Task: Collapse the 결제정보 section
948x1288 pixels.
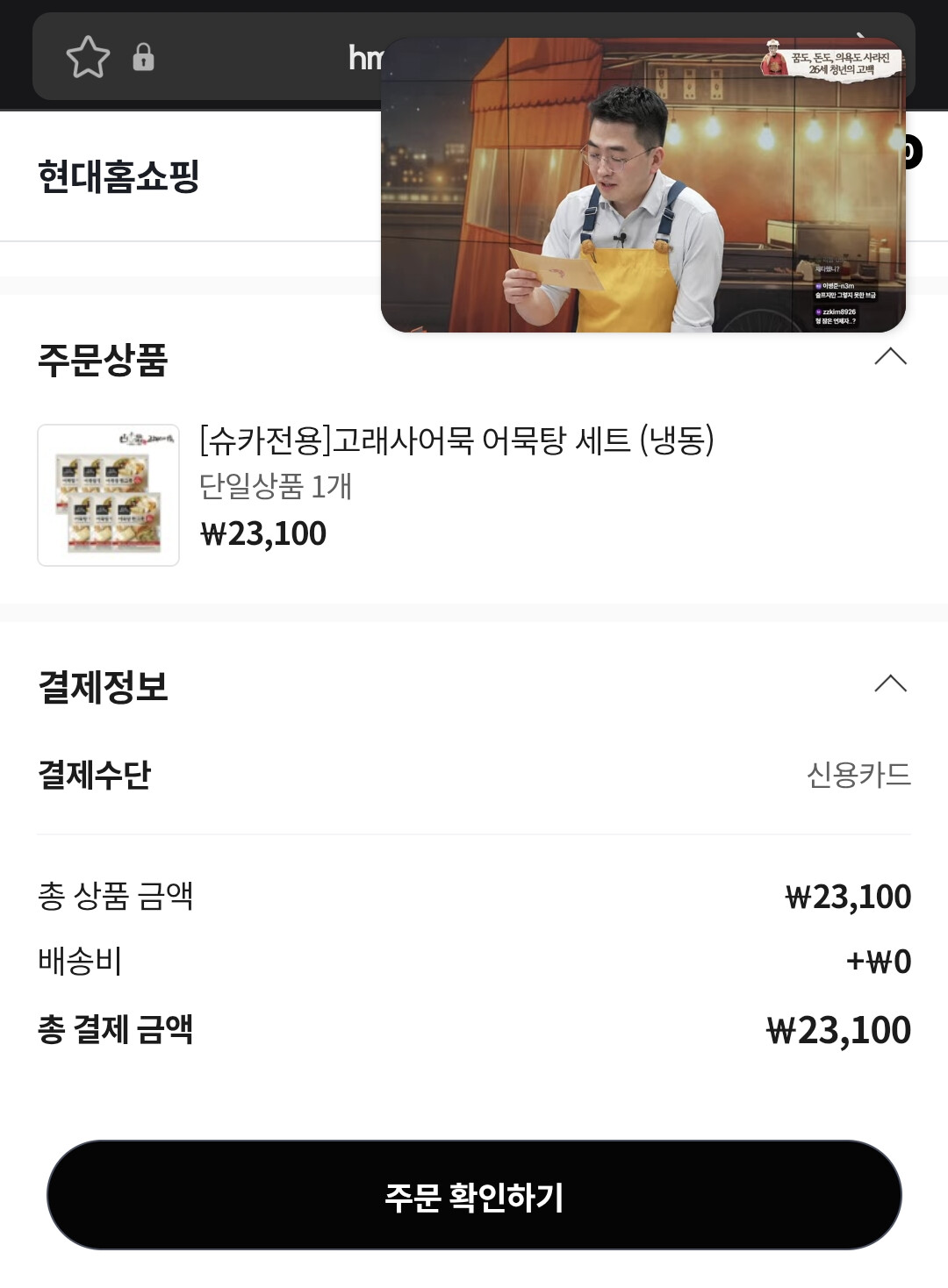Action: pos(890,683)
